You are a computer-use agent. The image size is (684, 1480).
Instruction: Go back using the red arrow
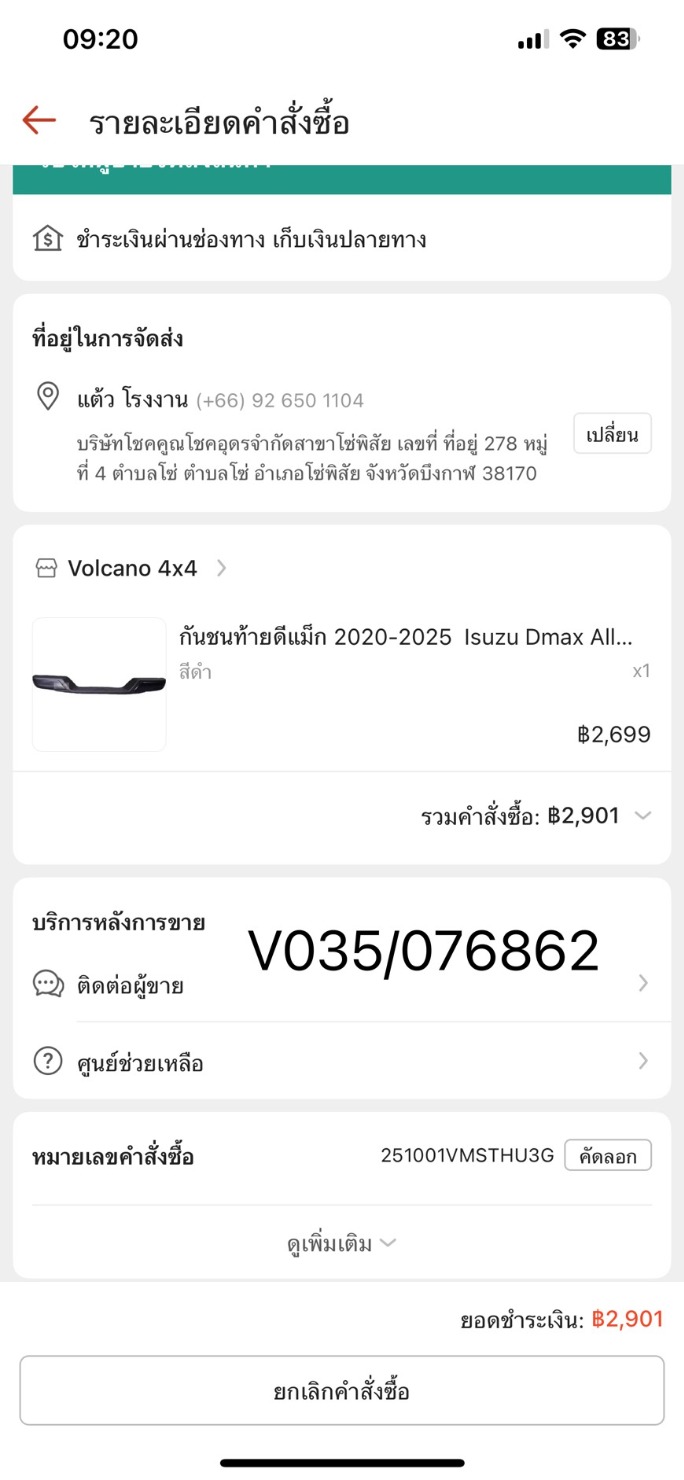pyautogui.click(x=39, y=121)
